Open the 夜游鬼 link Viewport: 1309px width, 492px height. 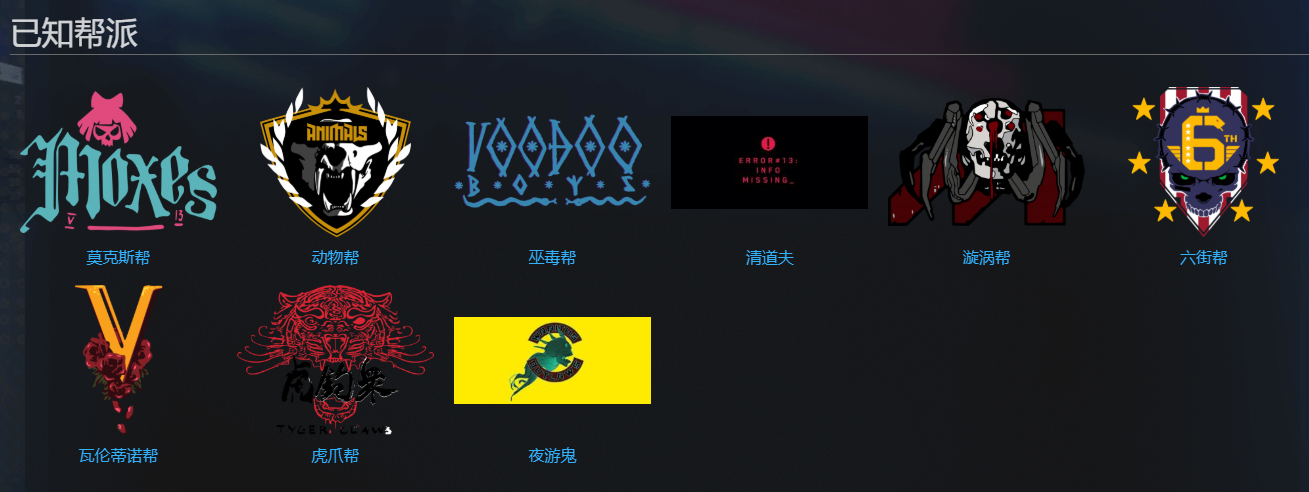(x=552, y=456)
